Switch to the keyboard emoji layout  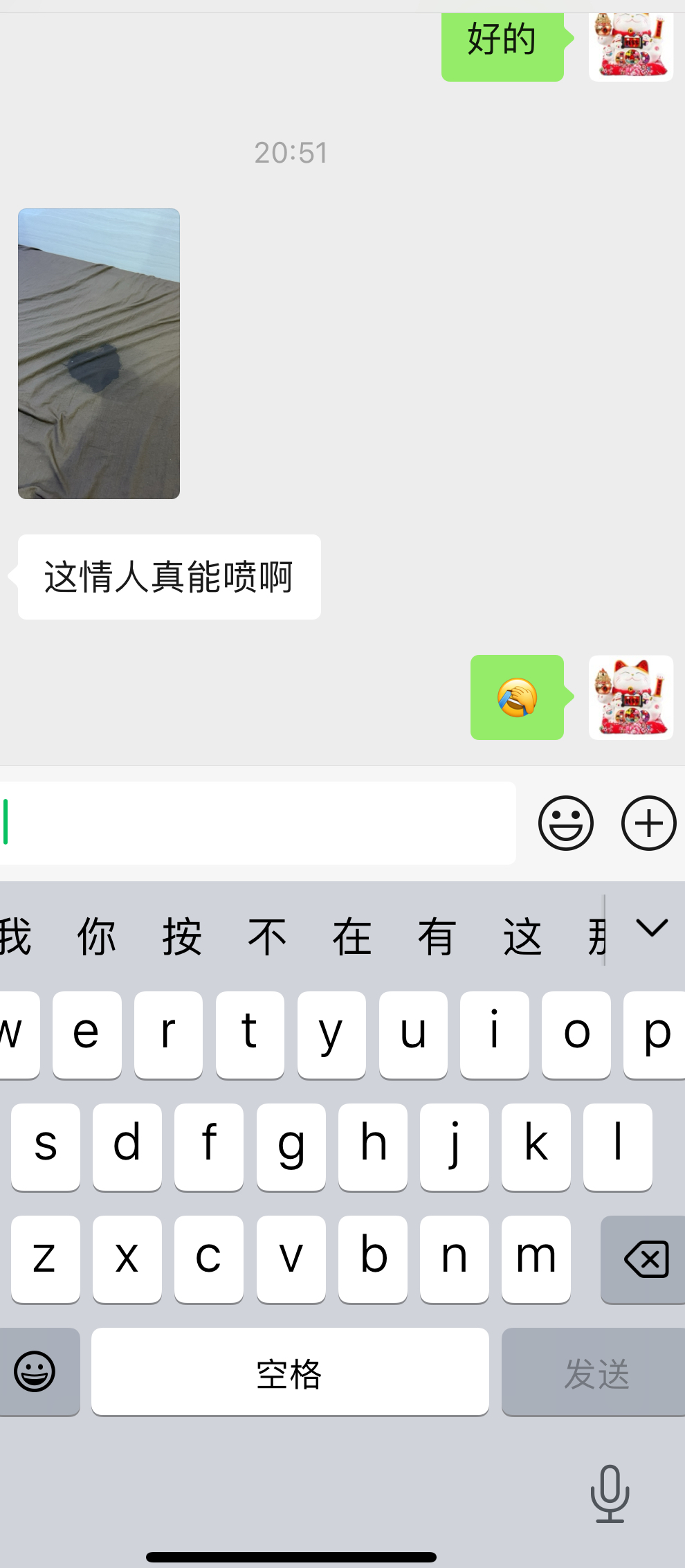click(x=35, y=1371)
